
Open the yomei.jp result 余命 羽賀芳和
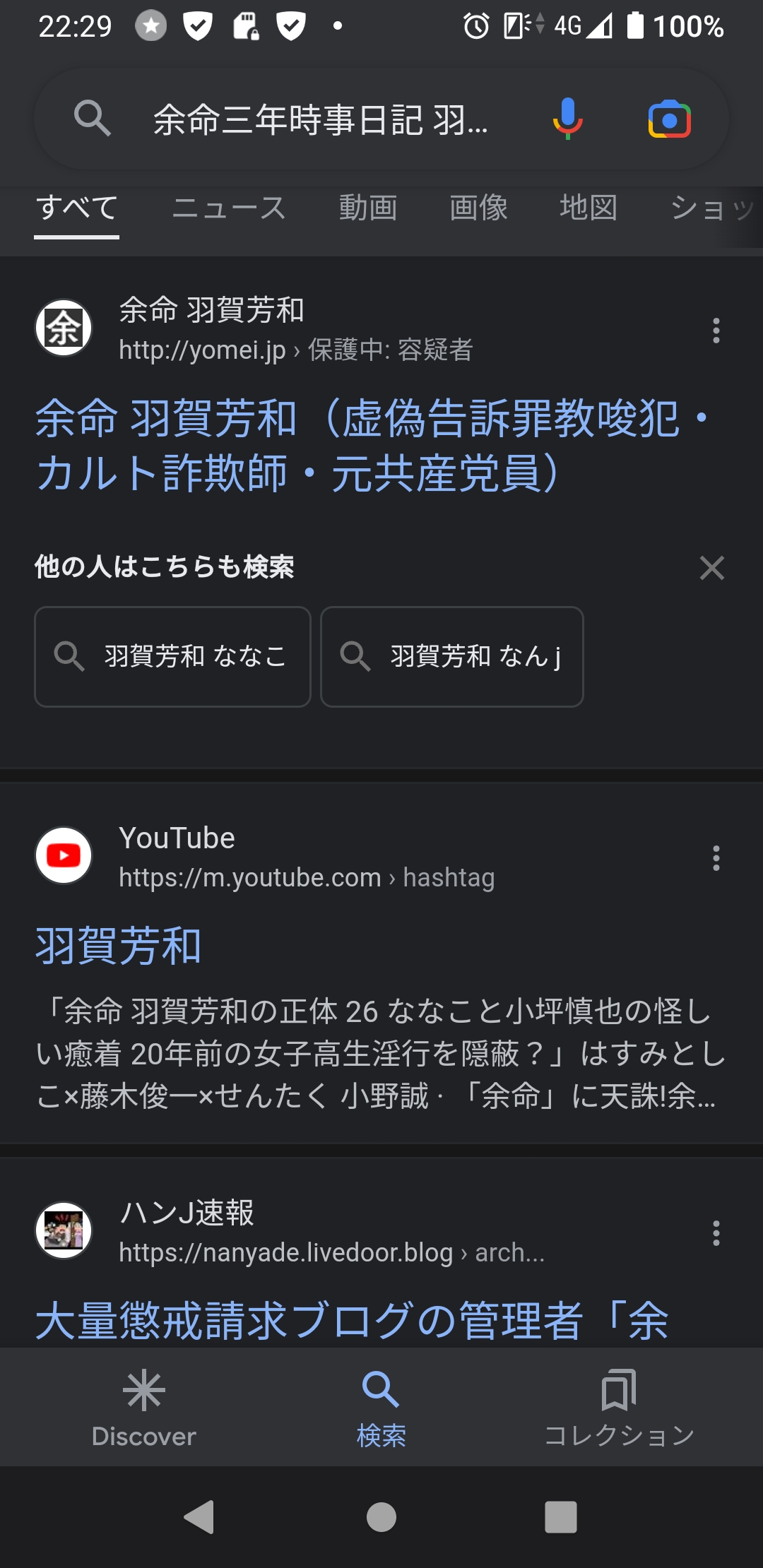click(297, 445)
